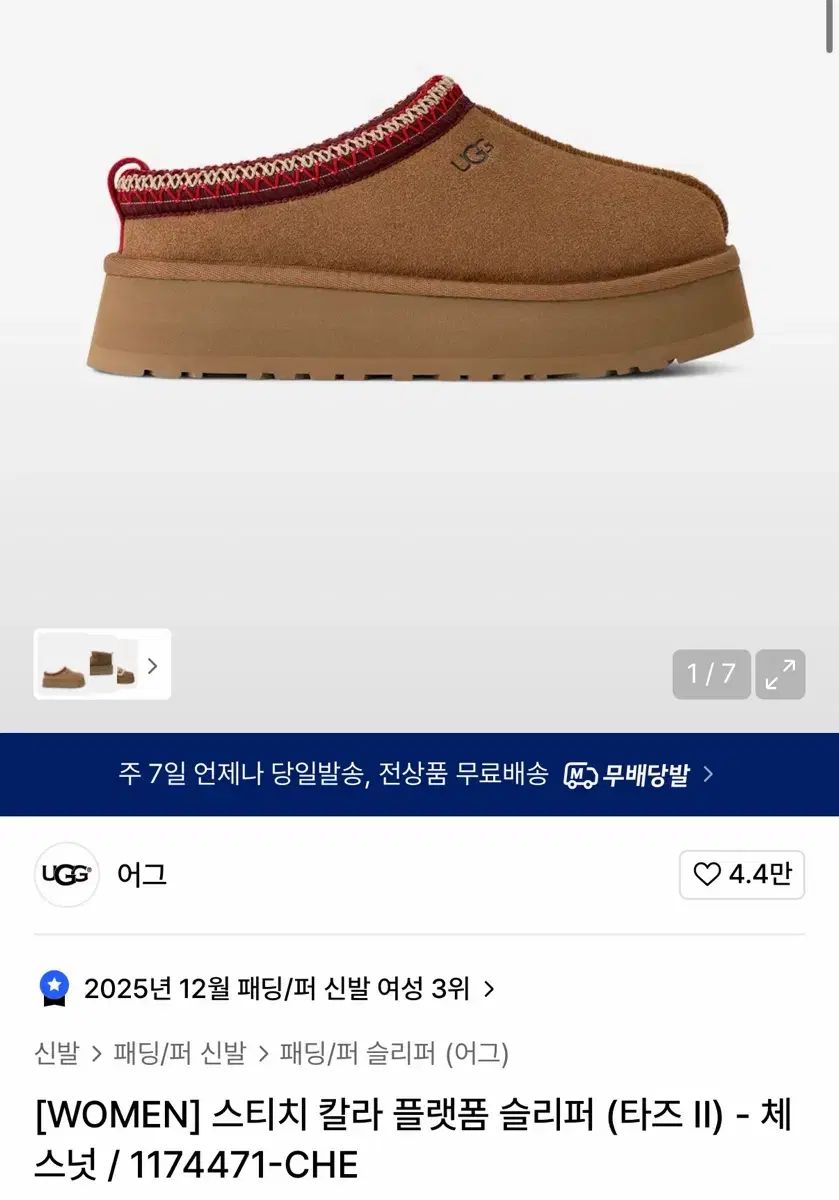Open the December 2025 패딩/퍼 신발 ranking
The height and width of the screenshot is (1200, 839).
(x=276, y=989)
